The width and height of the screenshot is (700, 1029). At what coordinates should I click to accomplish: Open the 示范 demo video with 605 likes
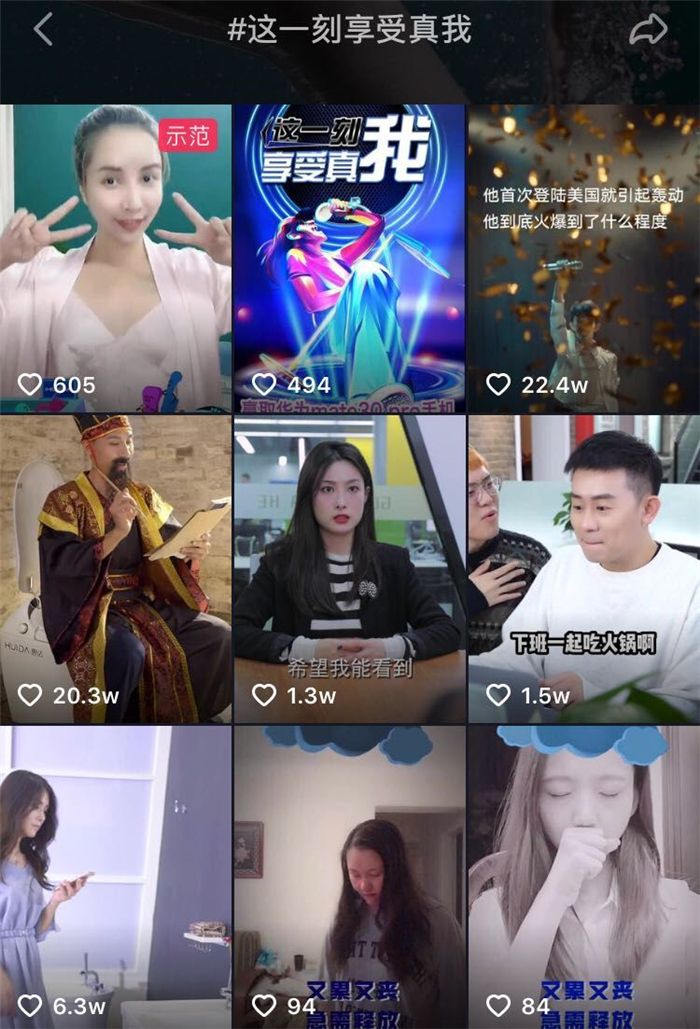[x=115, y=258]
